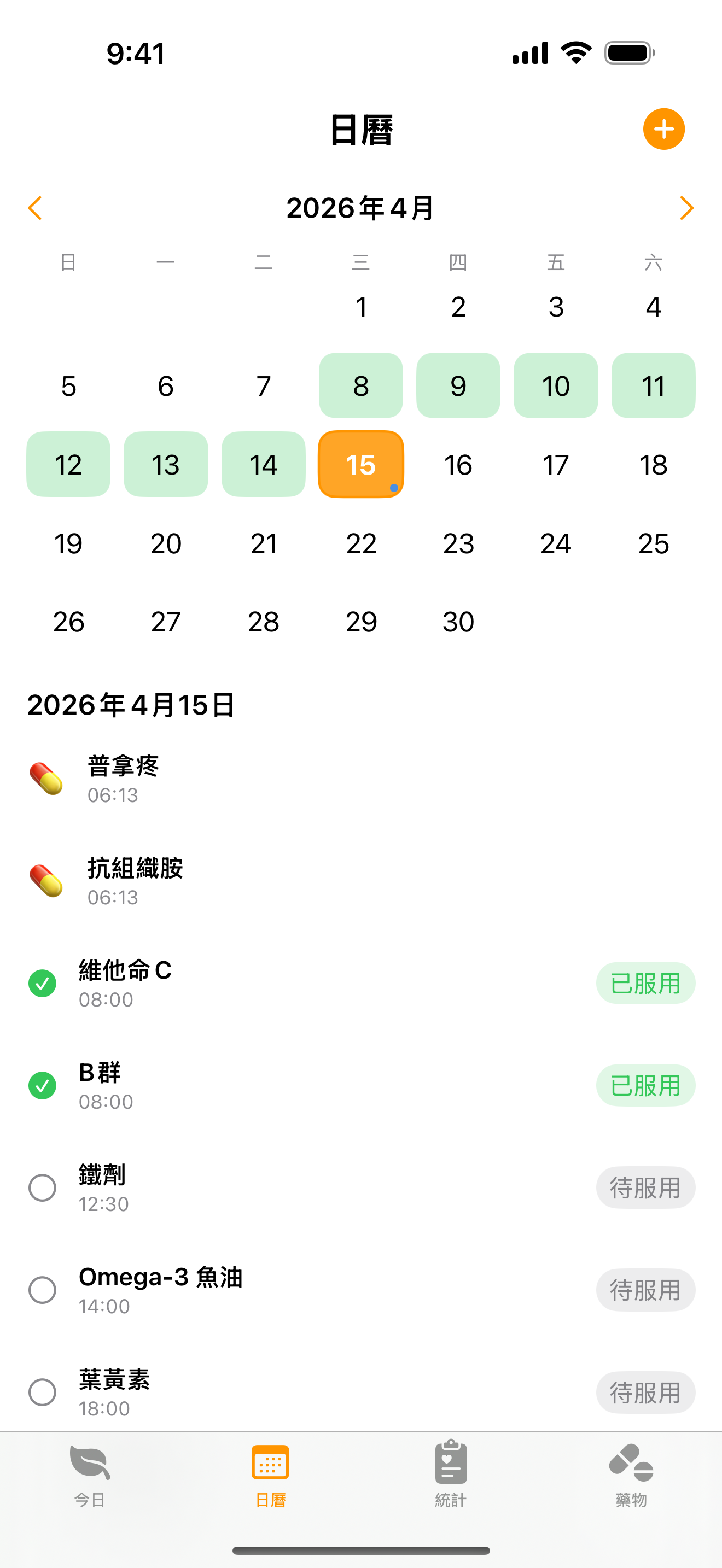Screen dimensions: 722x1568
Task: Uncheck the green checkmark on 維他命C
Action: (x=42, y=983)
